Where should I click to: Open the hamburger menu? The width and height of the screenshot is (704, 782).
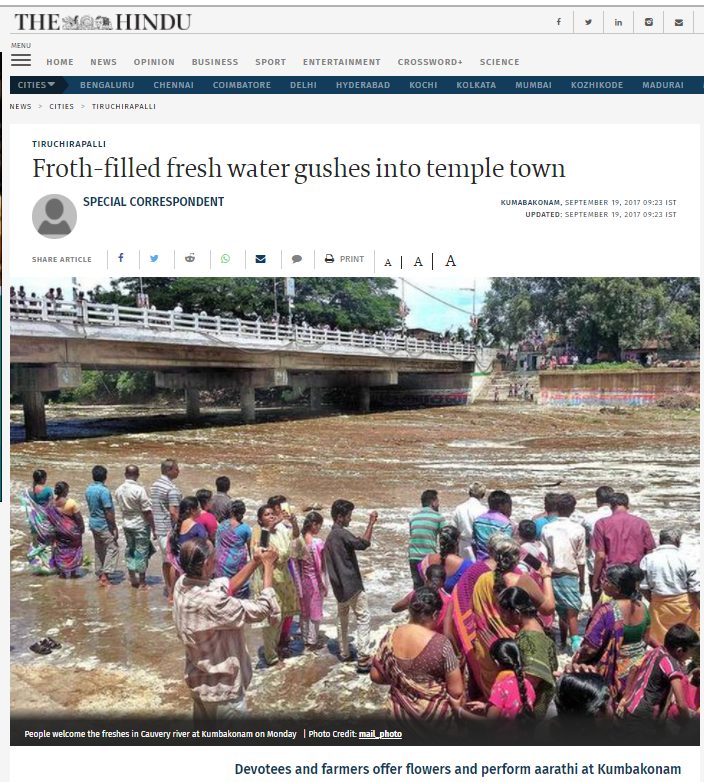click(21, 60)
